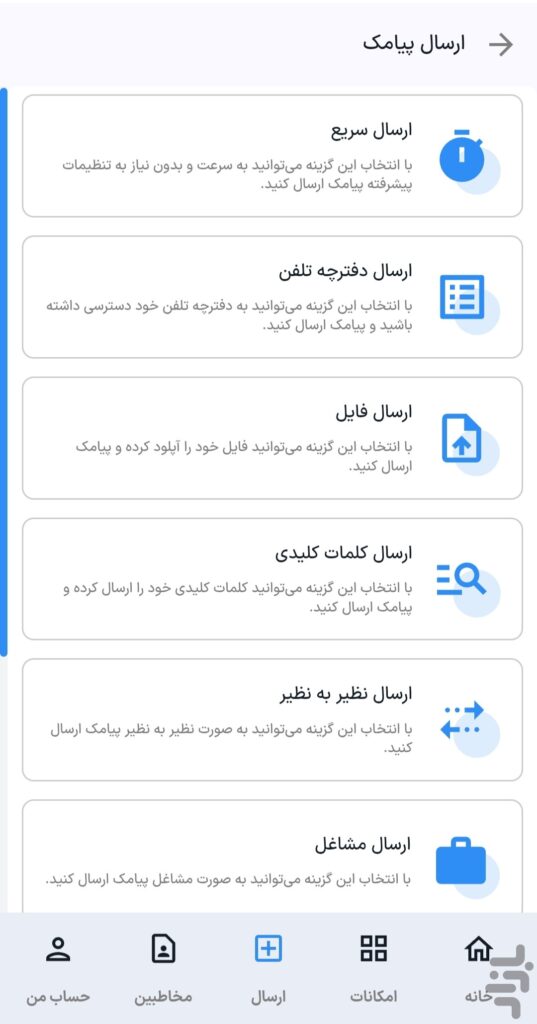This screenshot has width=537, height=1024.
Task: Open the ارسال مشاغل card
Action: [x=272, y=856]
